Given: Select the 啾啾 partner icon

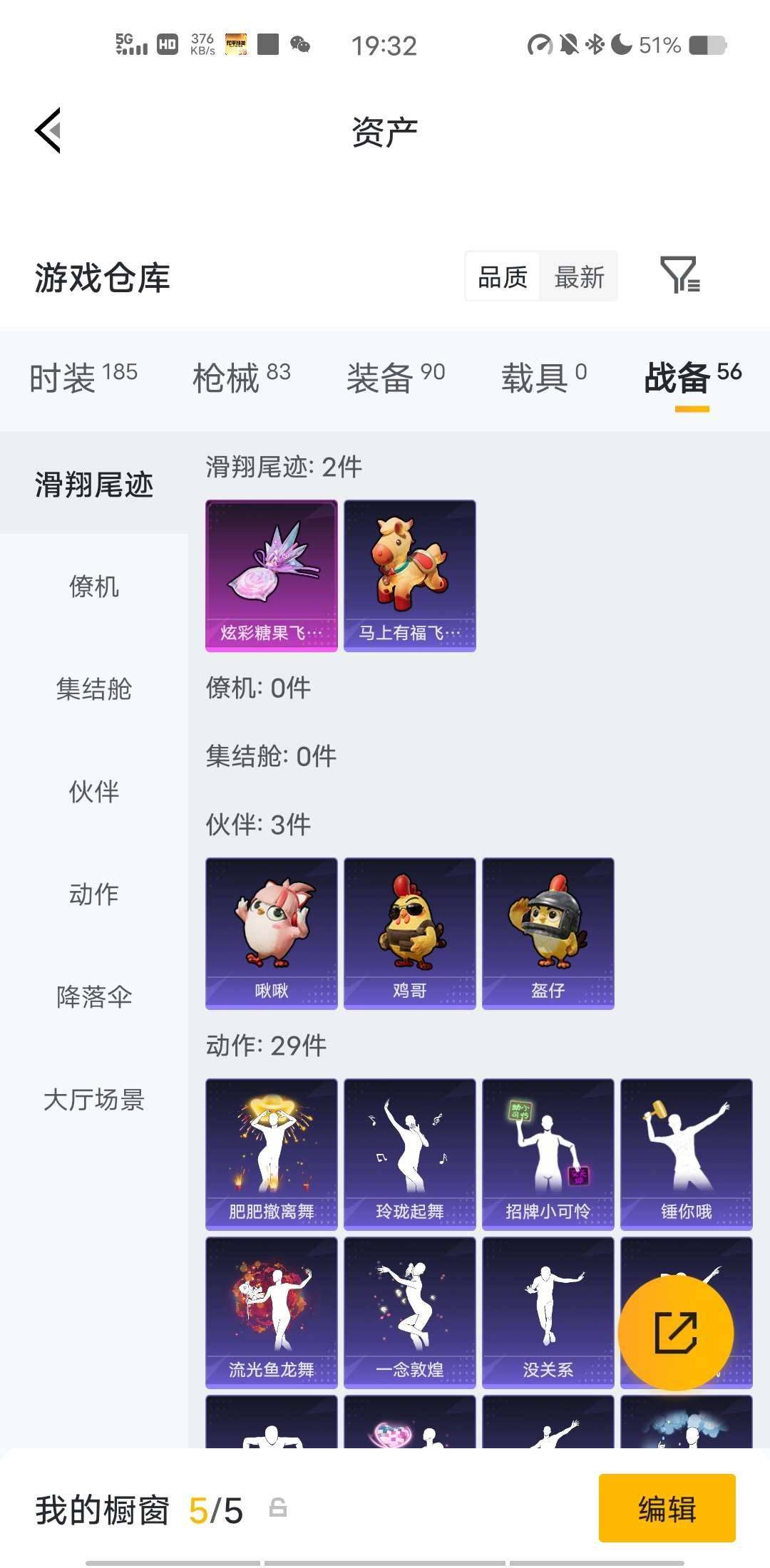Looking at the screenshot, I should coord(271,932).
